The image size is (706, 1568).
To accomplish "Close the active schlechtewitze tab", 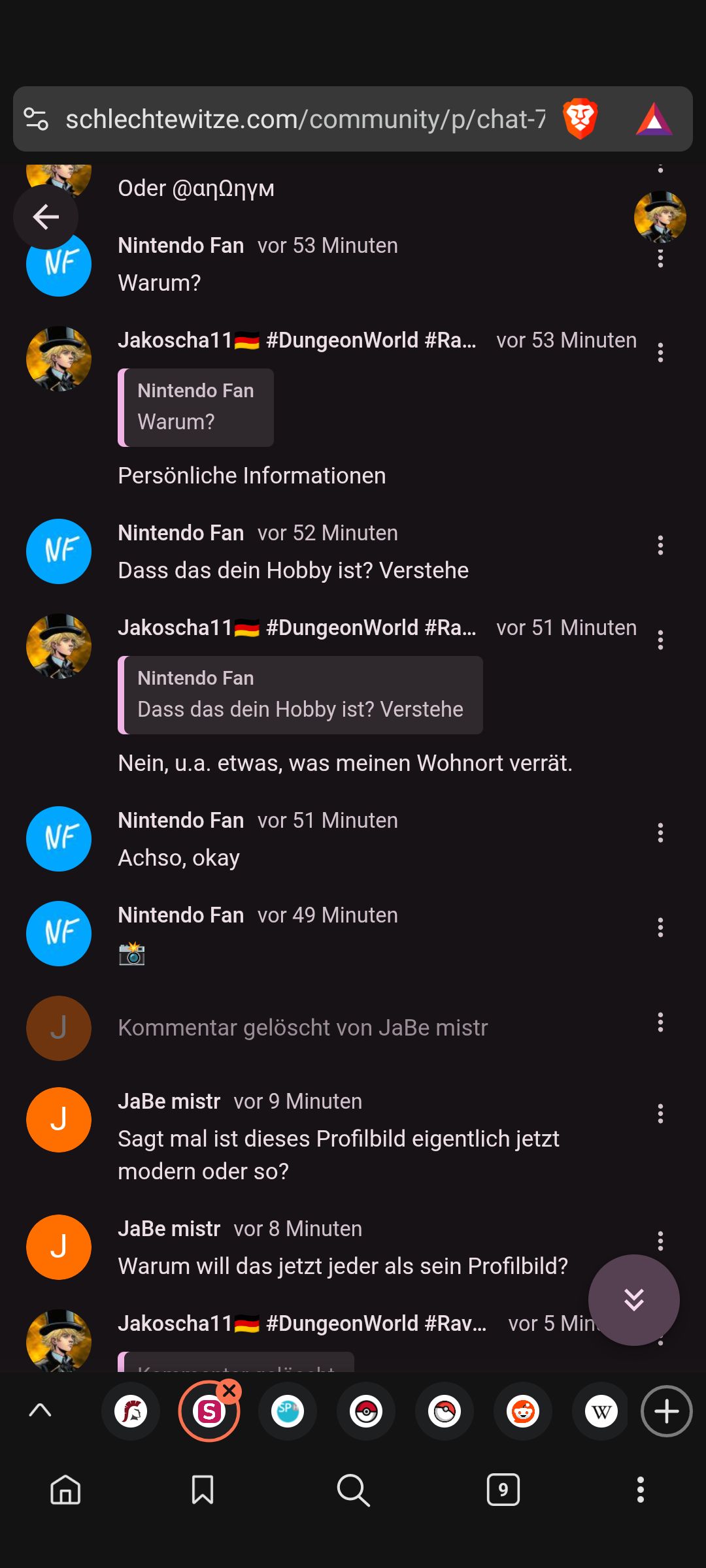I will 229,1392.
